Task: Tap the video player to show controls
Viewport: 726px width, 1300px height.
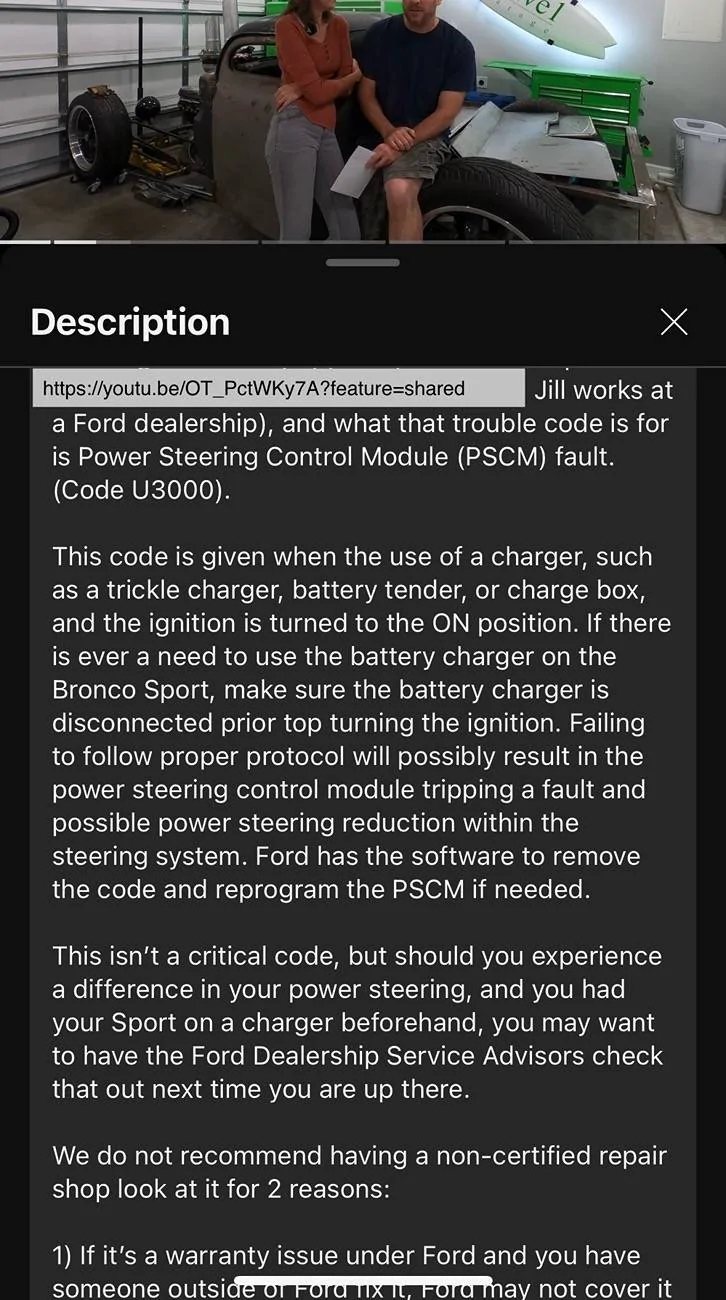Action: point(363,120)
